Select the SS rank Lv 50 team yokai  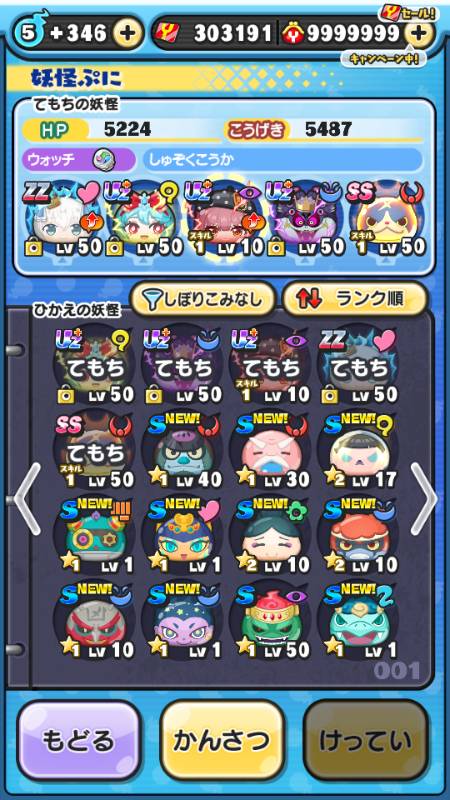coord(386,219)
